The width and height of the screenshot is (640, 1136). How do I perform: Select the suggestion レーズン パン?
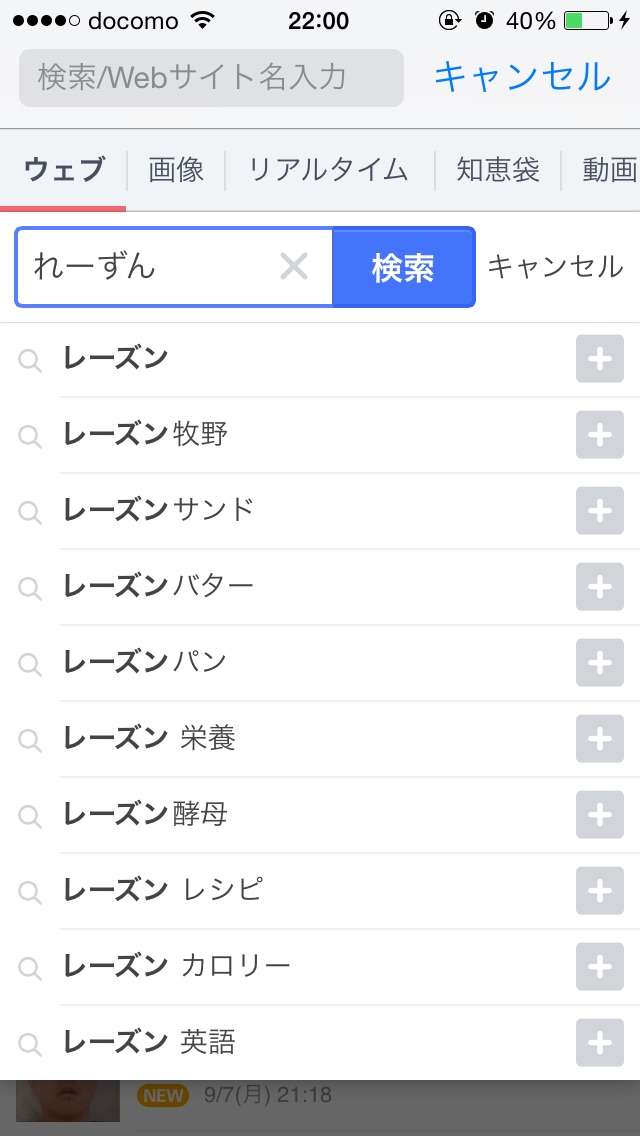[x=304, y=663]
